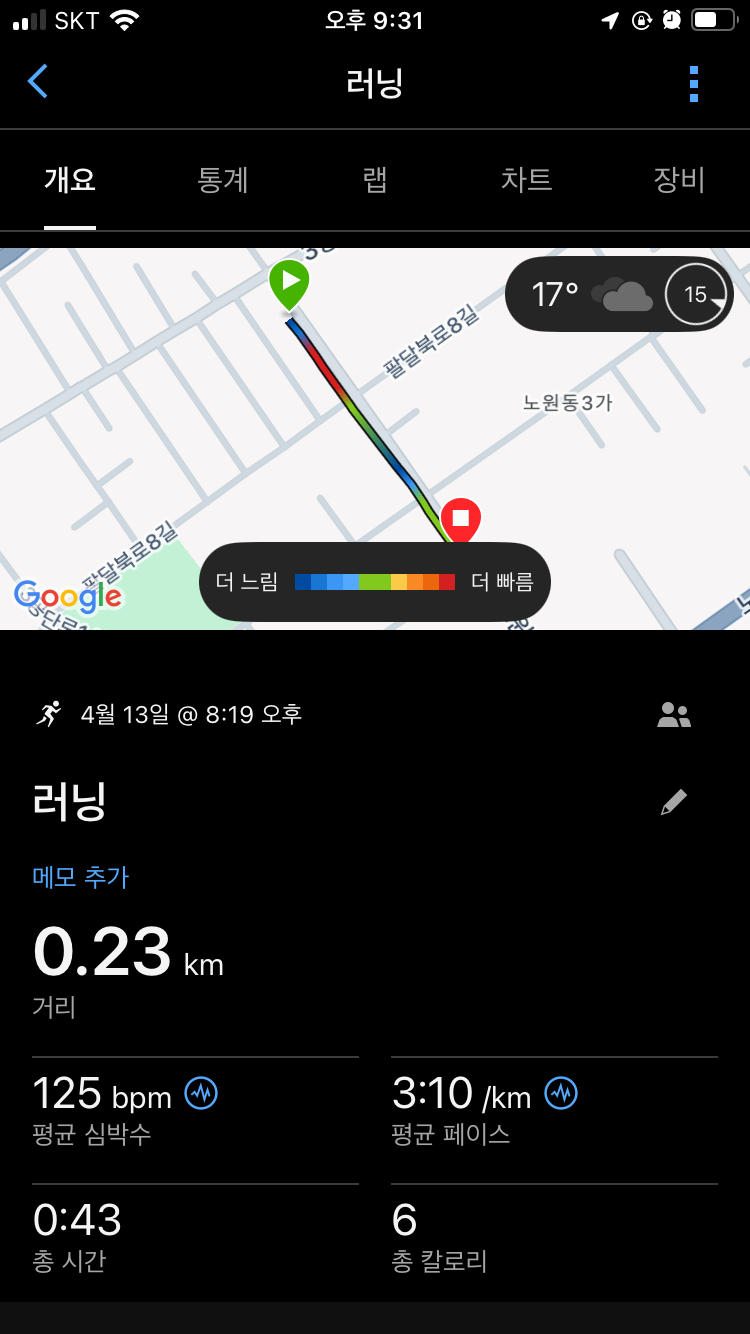Screen dimensions: 750x1334
Task: Switch to the 통계 tab
Action: click(222, 180)
